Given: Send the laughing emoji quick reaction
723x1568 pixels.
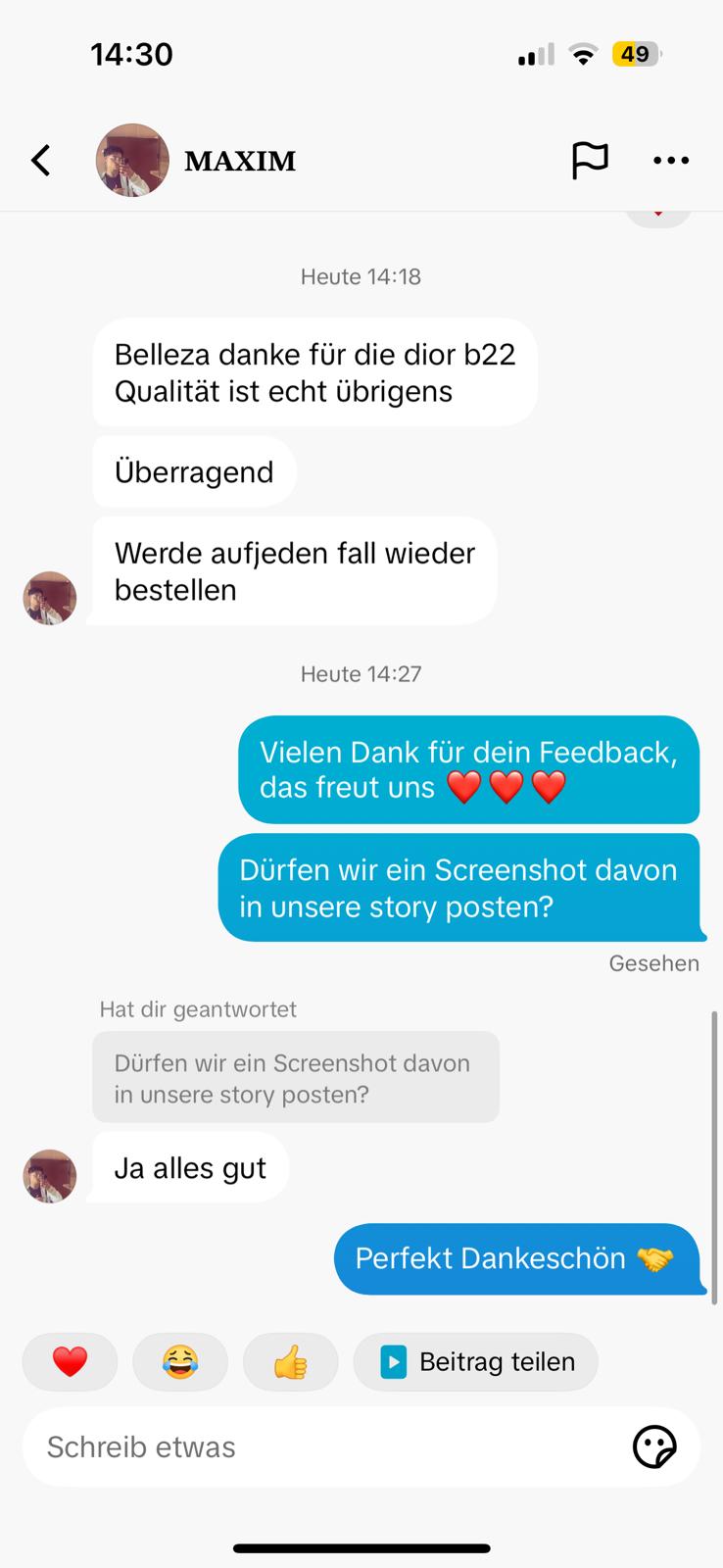Looking at the screenshot, I should pyautogui.click(x=180, y=1361).
